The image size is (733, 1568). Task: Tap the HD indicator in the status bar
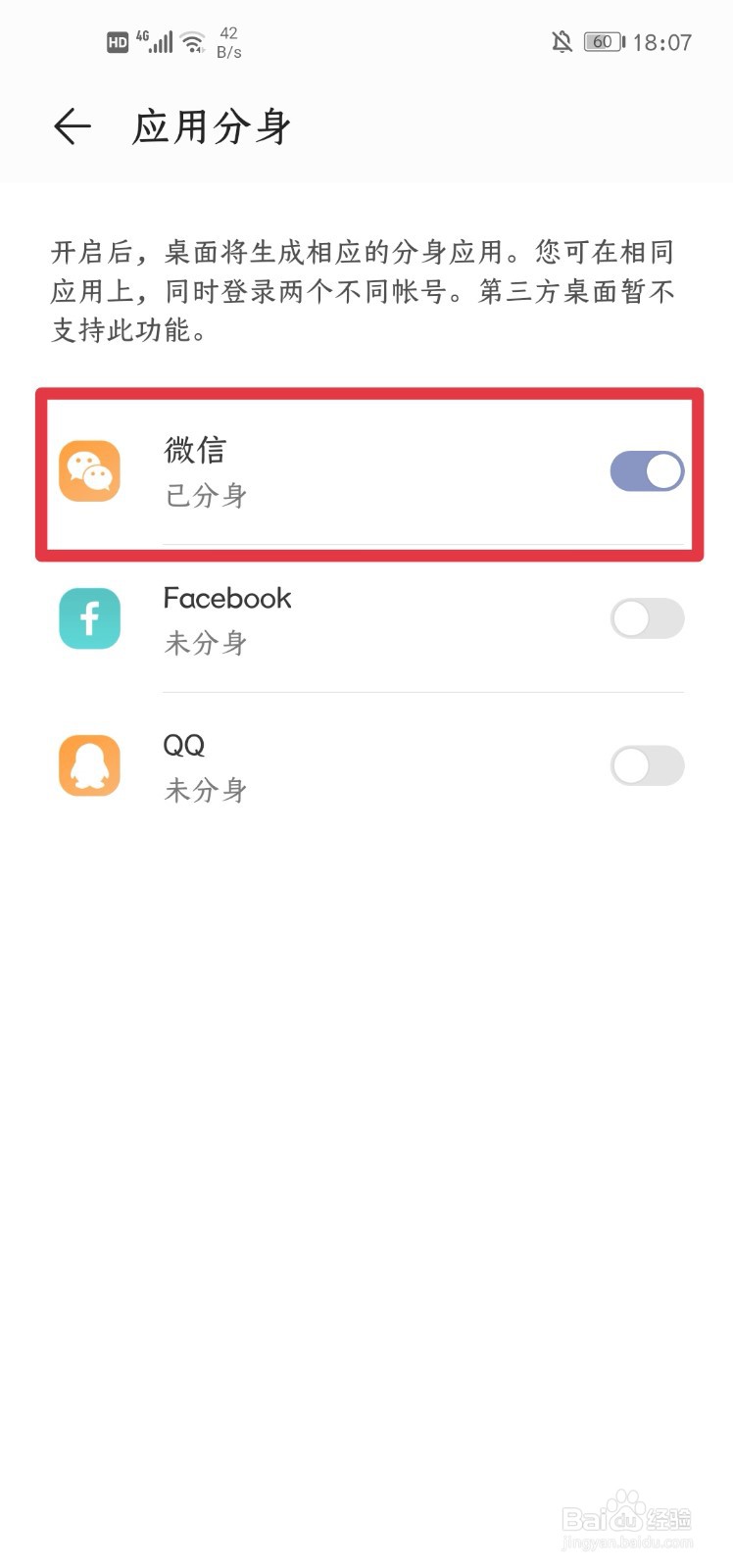click(x=117, y=41)
